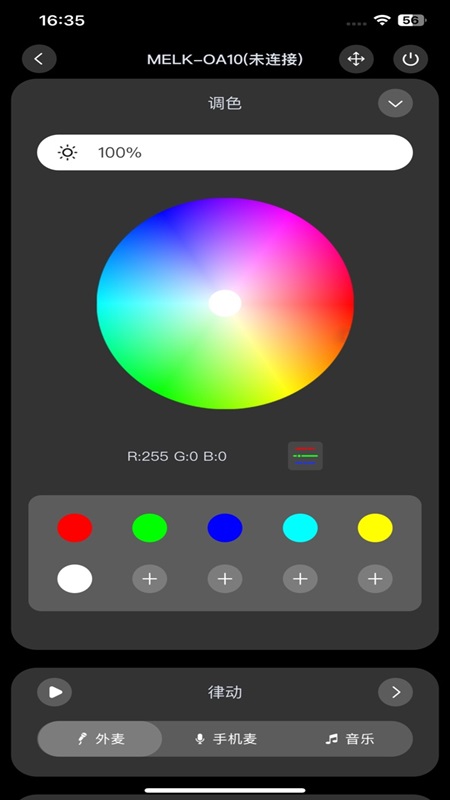Open 律动 details with the right chevron

[x=395, y=692]
